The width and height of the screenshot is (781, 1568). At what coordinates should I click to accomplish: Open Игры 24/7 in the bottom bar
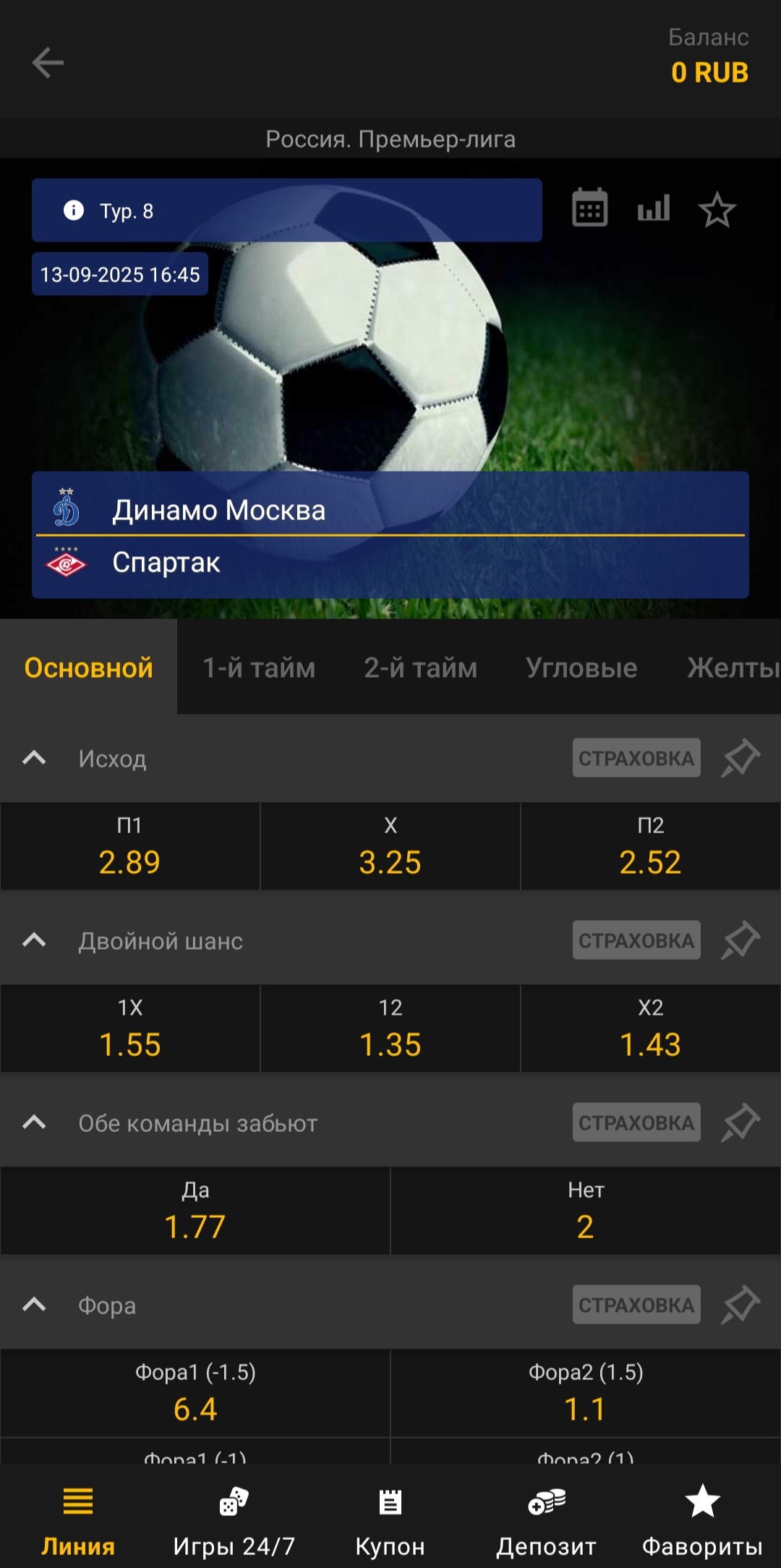[x=234, y=1523]
